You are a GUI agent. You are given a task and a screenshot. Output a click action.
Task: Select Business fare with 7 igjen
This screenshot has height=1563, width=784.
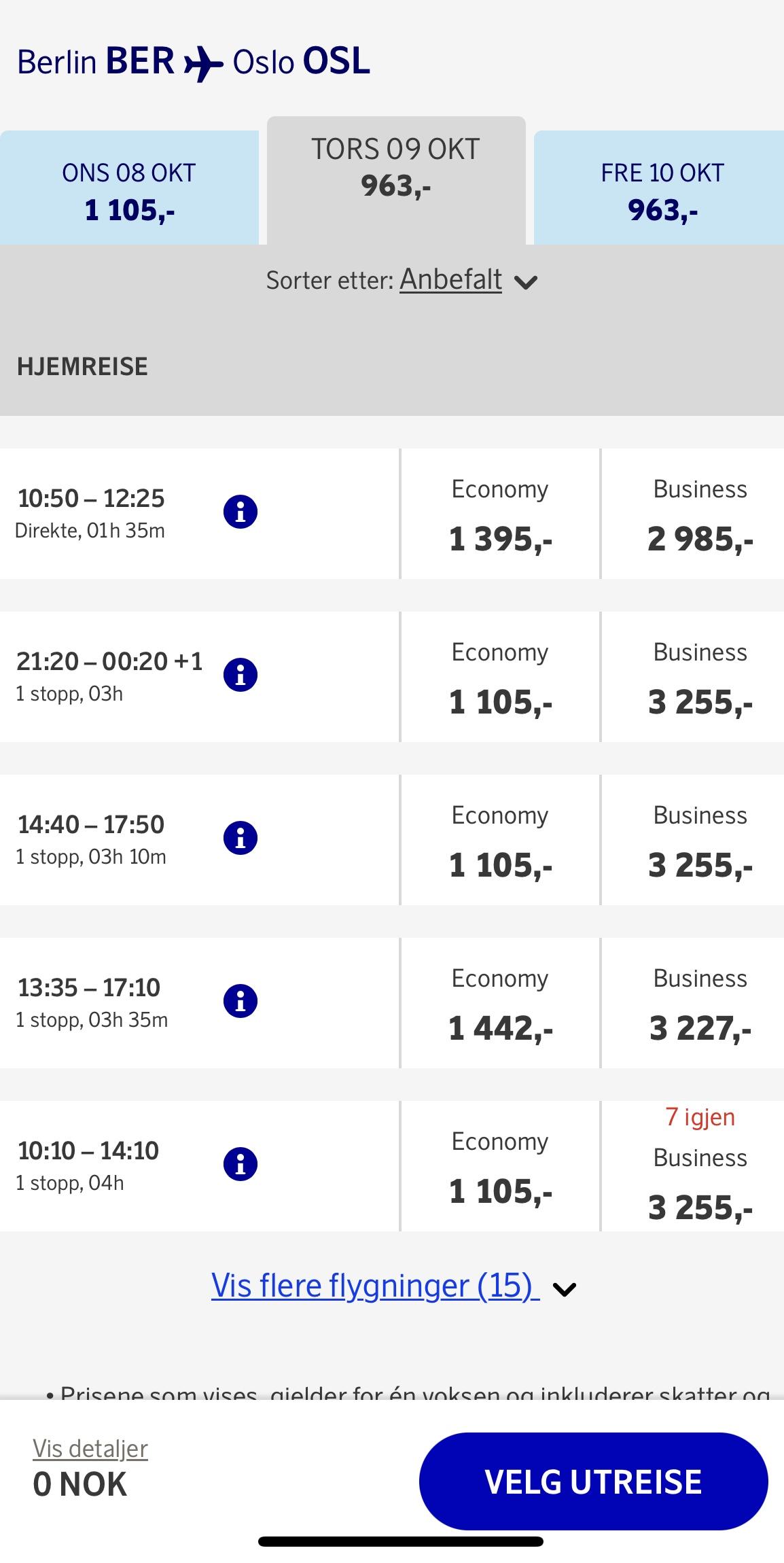click(x=700, y=1166)
